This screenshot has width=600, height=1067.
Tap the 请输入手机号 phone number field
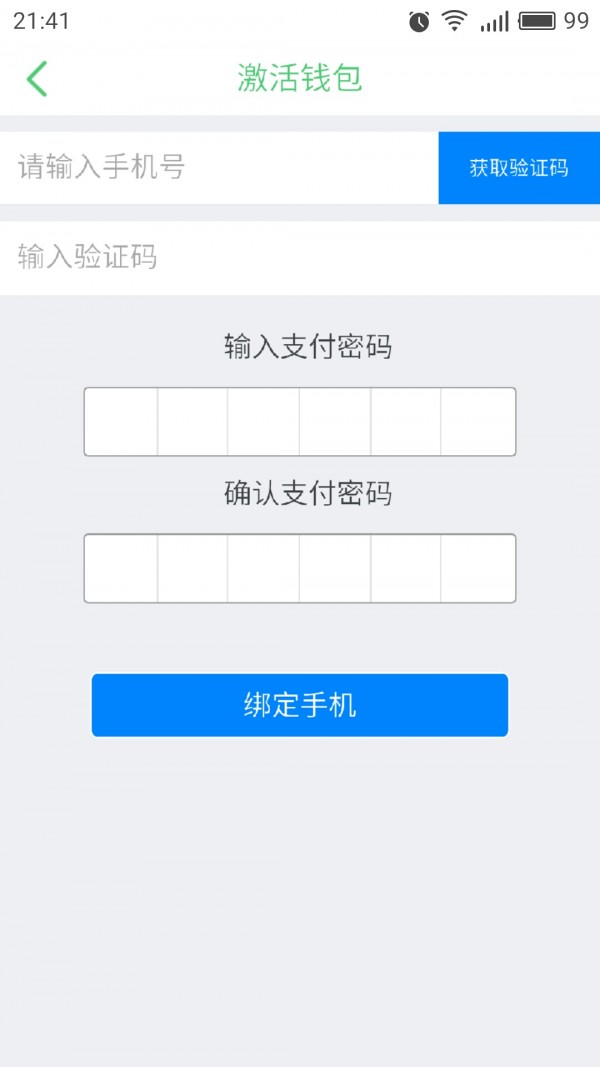pos(220,167)
